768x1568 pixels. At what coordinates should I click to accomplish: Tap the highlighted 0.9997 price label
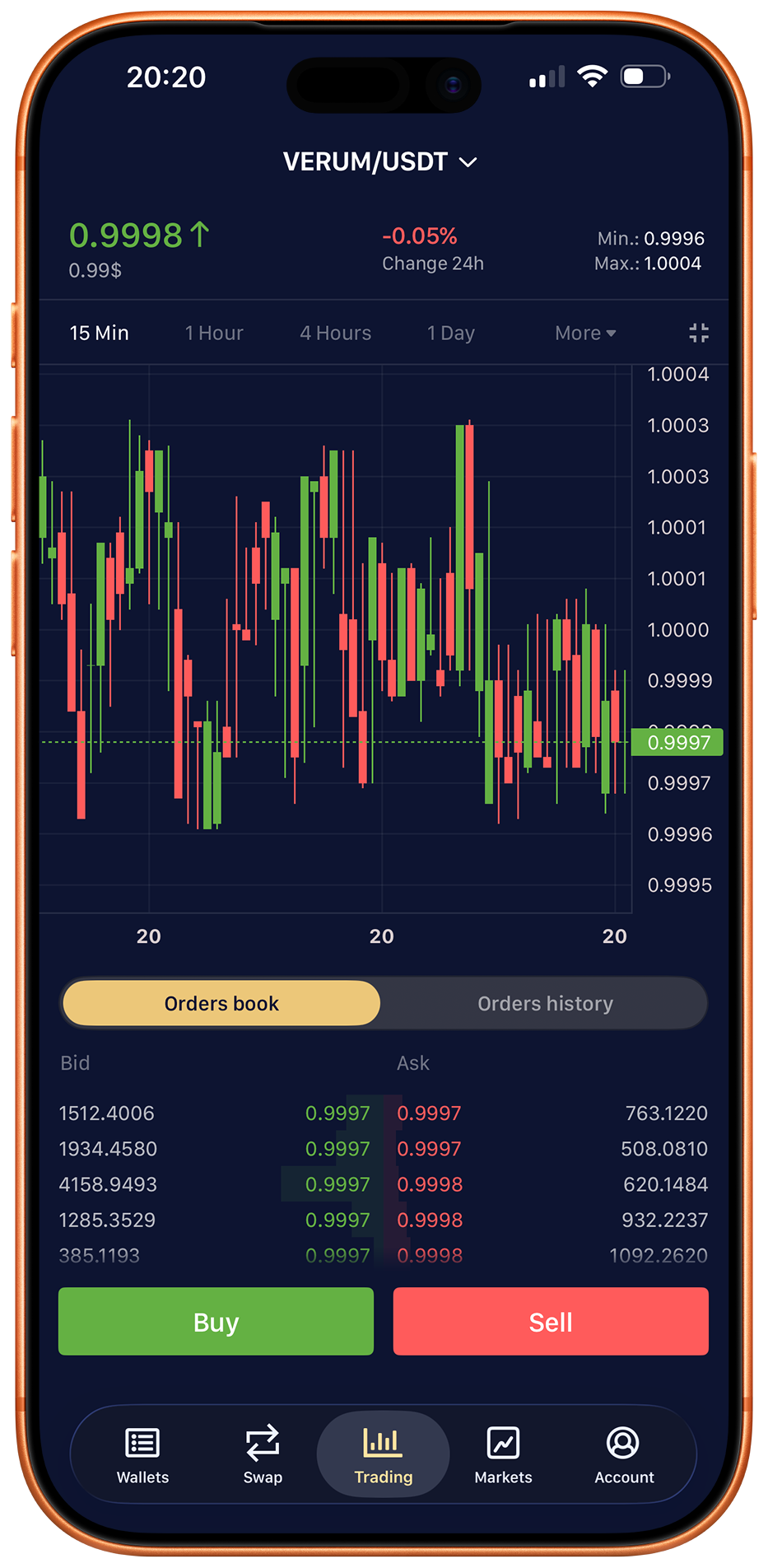coord(677,742)
